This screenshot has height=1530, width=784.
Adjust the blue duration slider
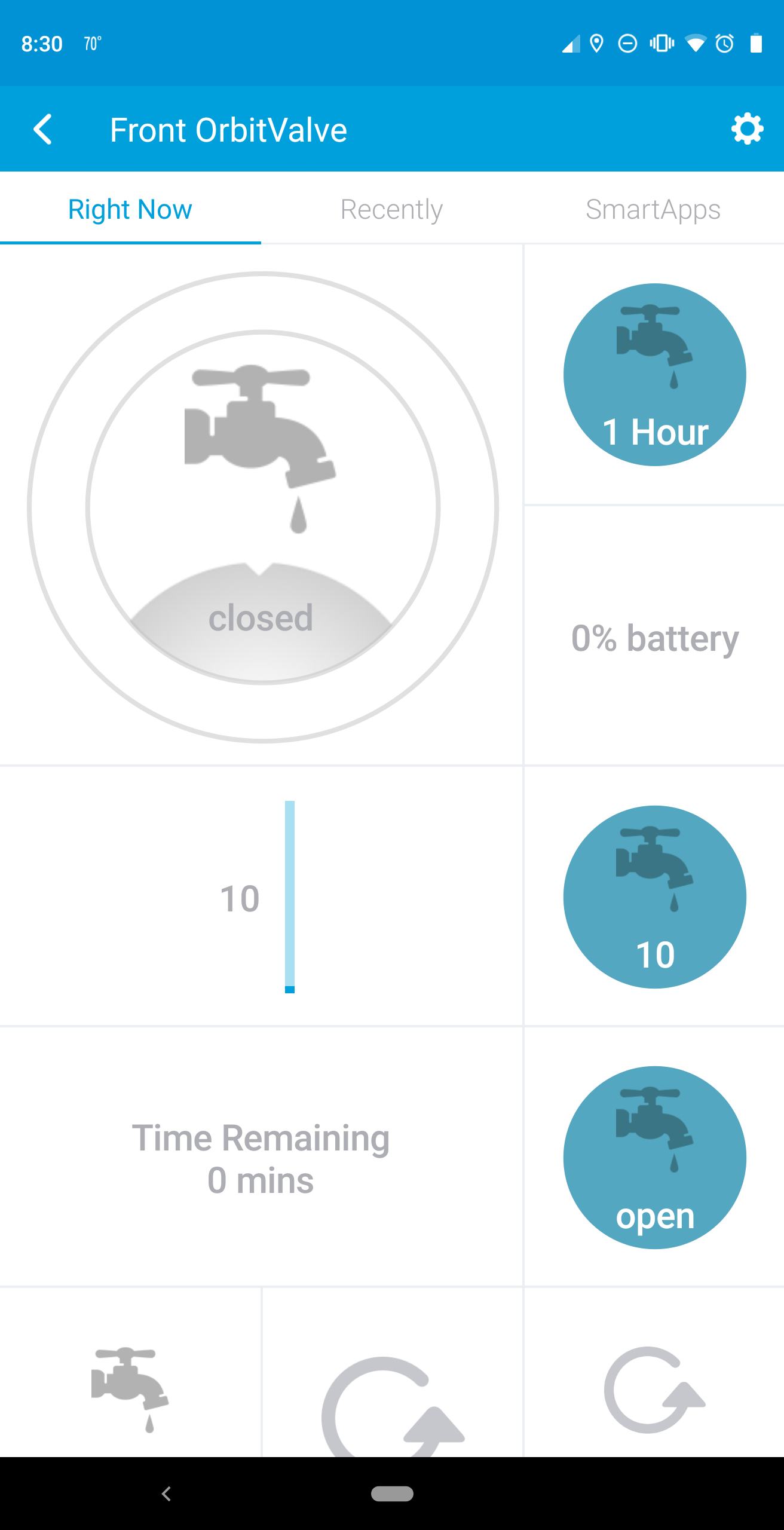(x=290, y=896)
